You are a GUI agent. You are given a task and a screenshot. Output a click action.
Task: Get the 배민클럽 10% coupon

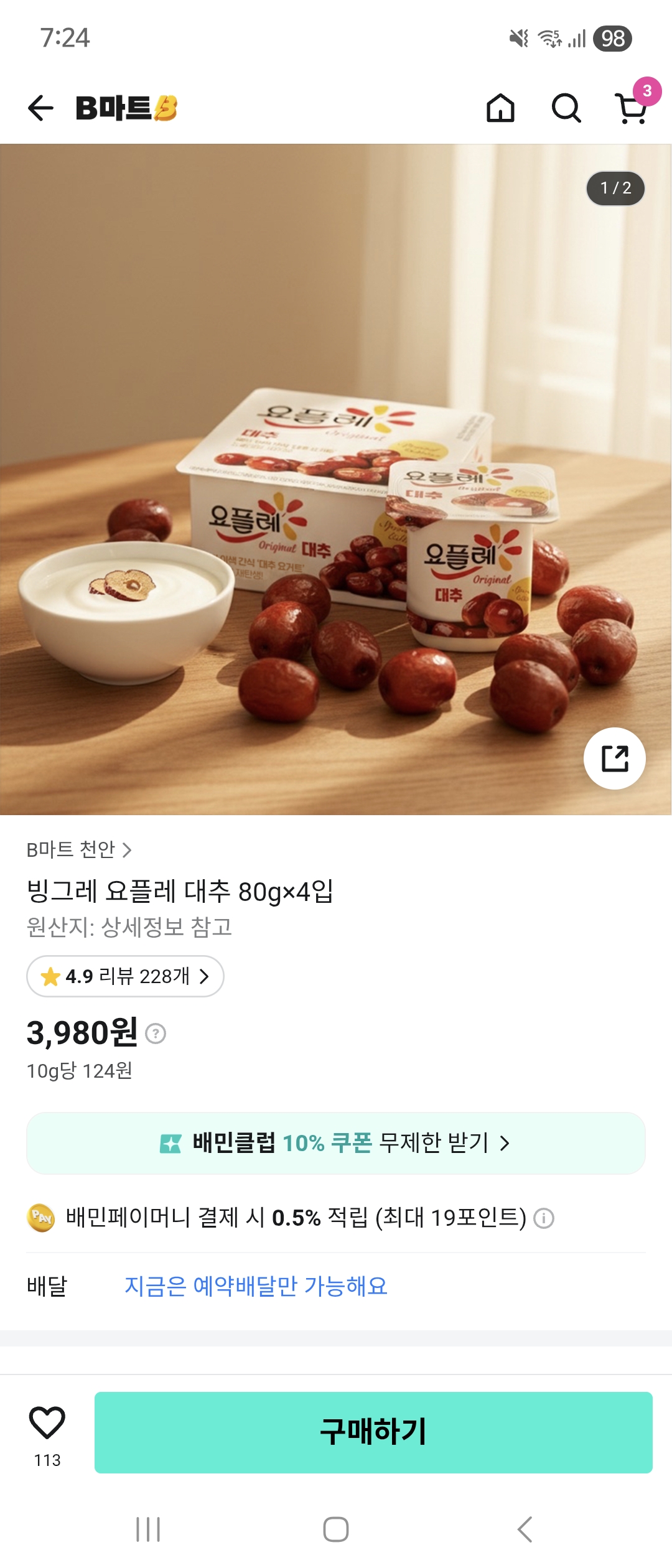tap(335, 1143)
